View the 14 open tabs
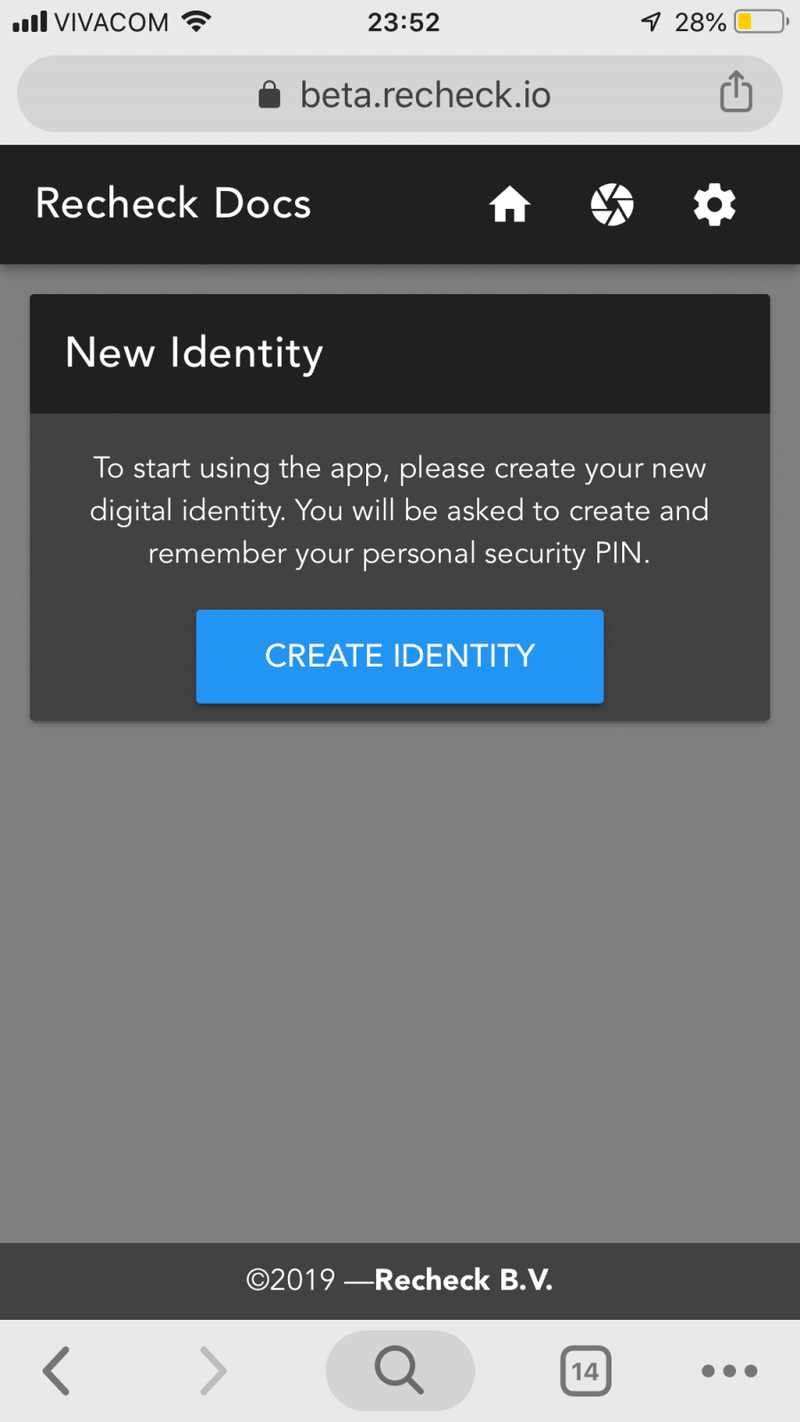 [585, 1370]
